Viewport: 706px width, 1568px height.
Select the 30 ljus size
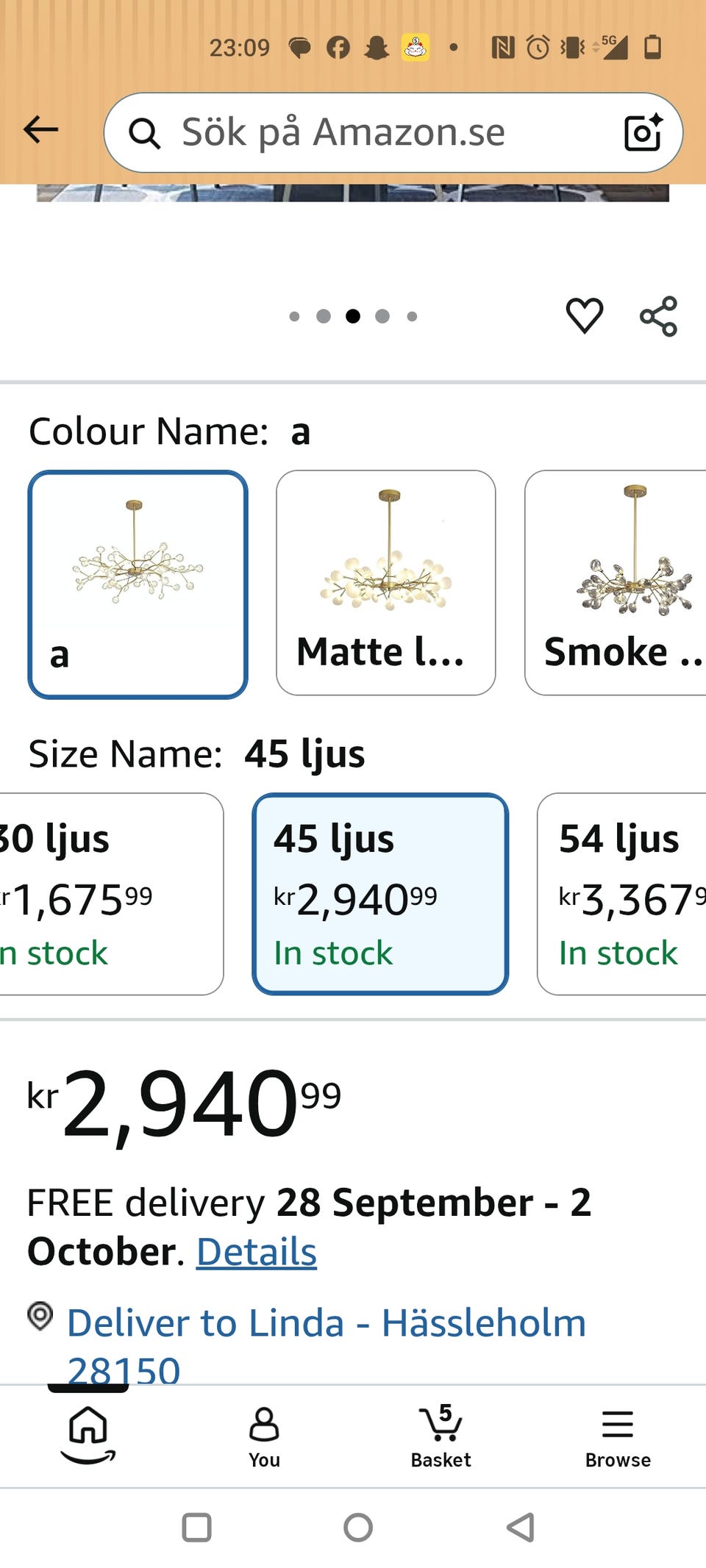[x=110, y=894]
